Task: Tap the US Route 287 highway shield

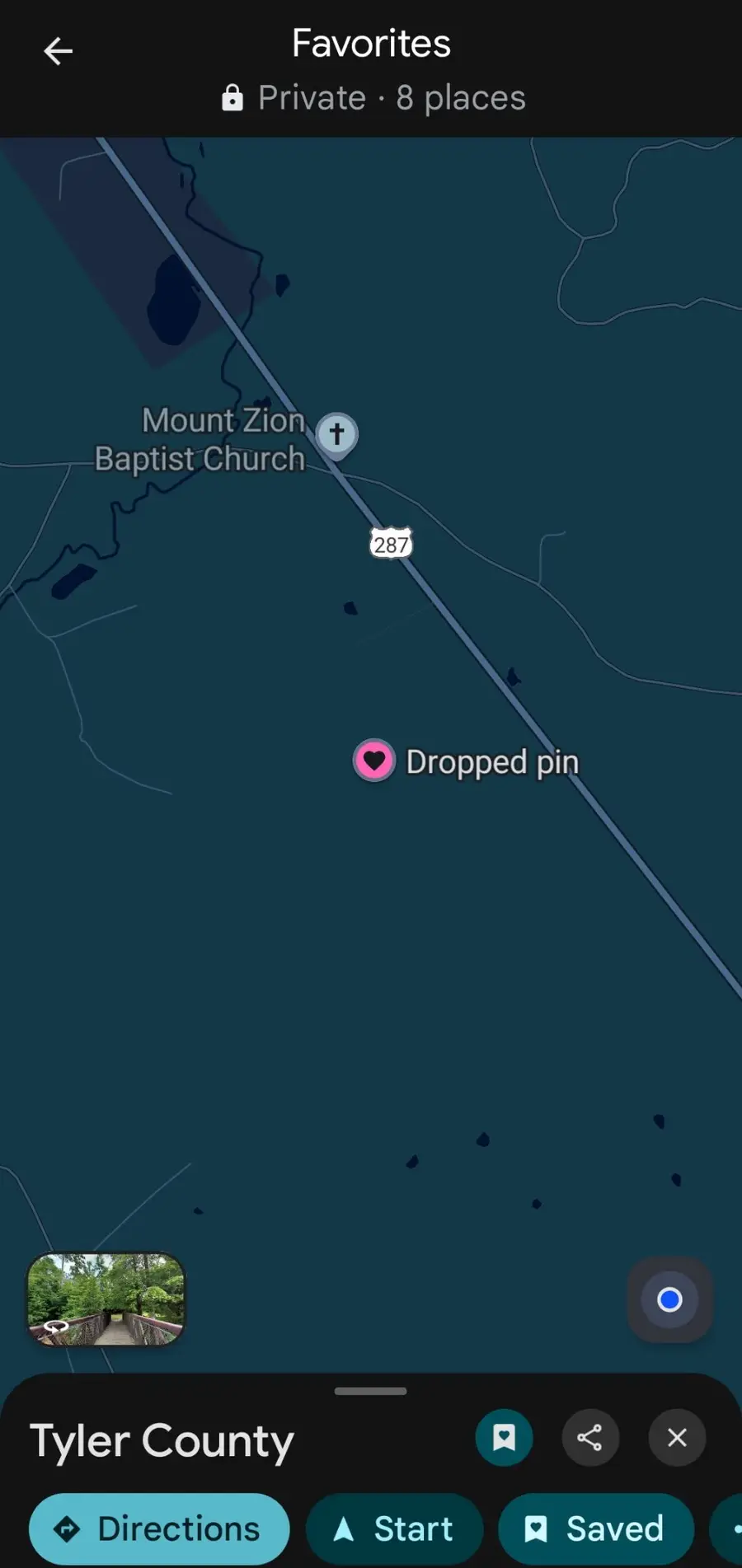Action: (390, 544)
